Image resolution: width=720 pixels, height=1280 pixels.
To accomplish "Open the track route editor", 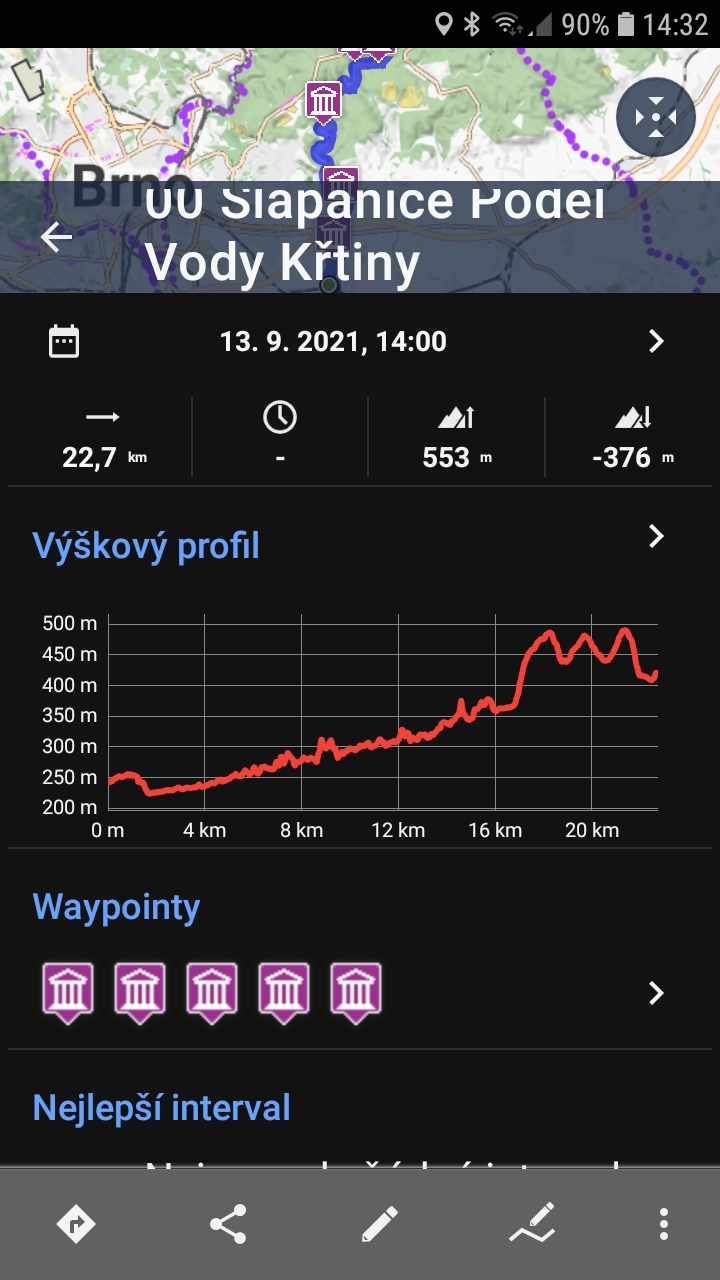I will pos(531,1224).
